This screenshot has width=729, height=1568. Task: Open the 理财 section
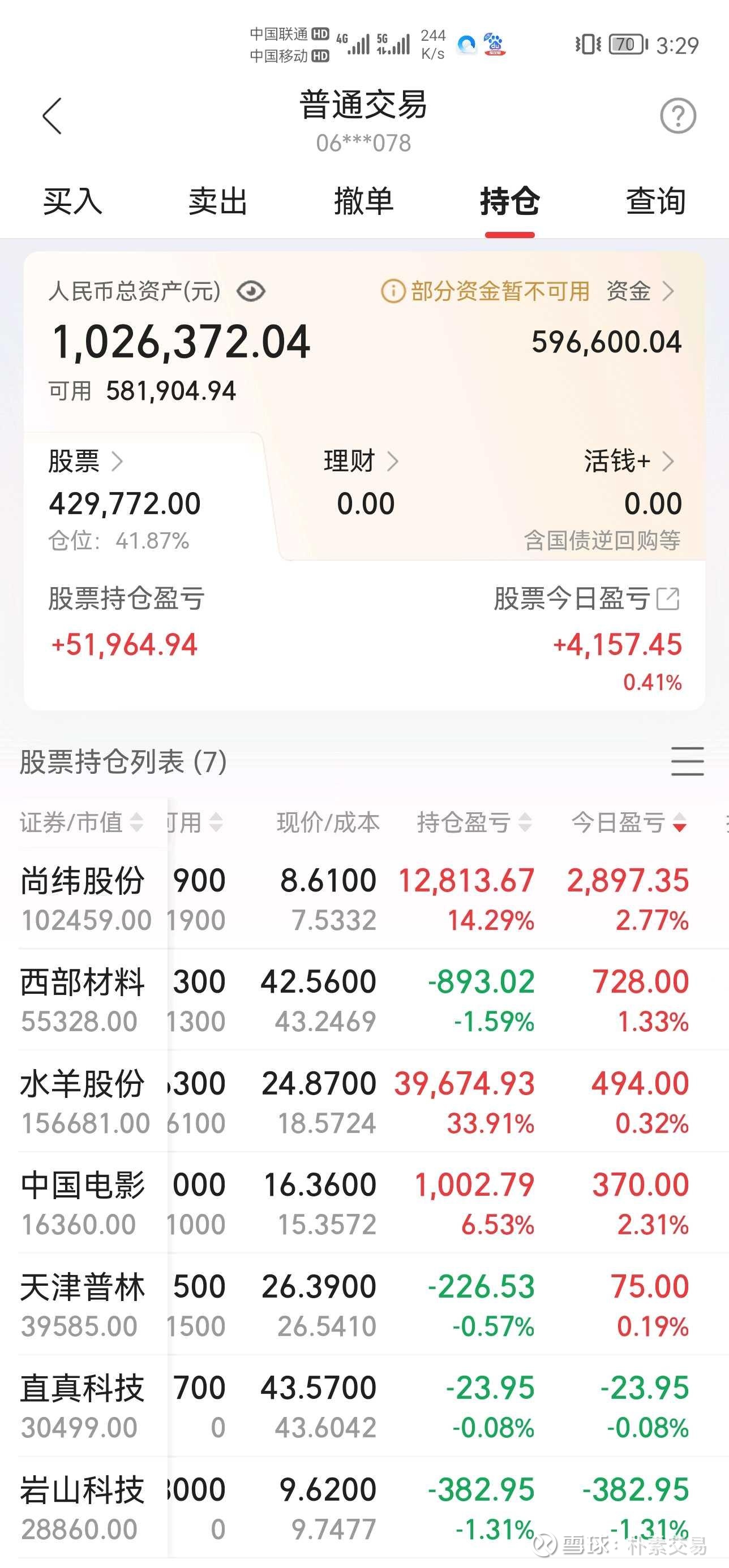(x=361, y=462)
